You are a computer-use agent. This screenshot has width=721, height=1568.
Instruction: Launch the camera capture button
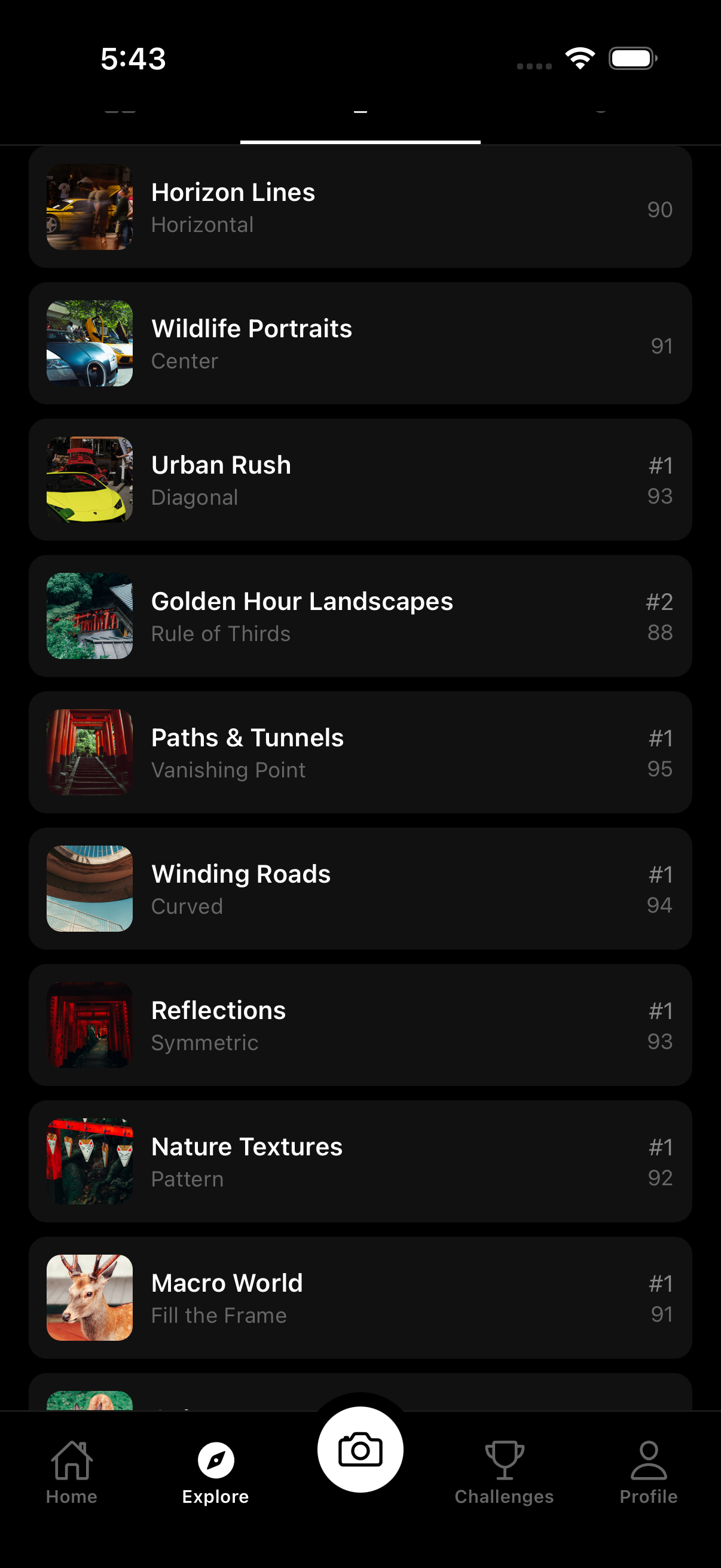360,1450
